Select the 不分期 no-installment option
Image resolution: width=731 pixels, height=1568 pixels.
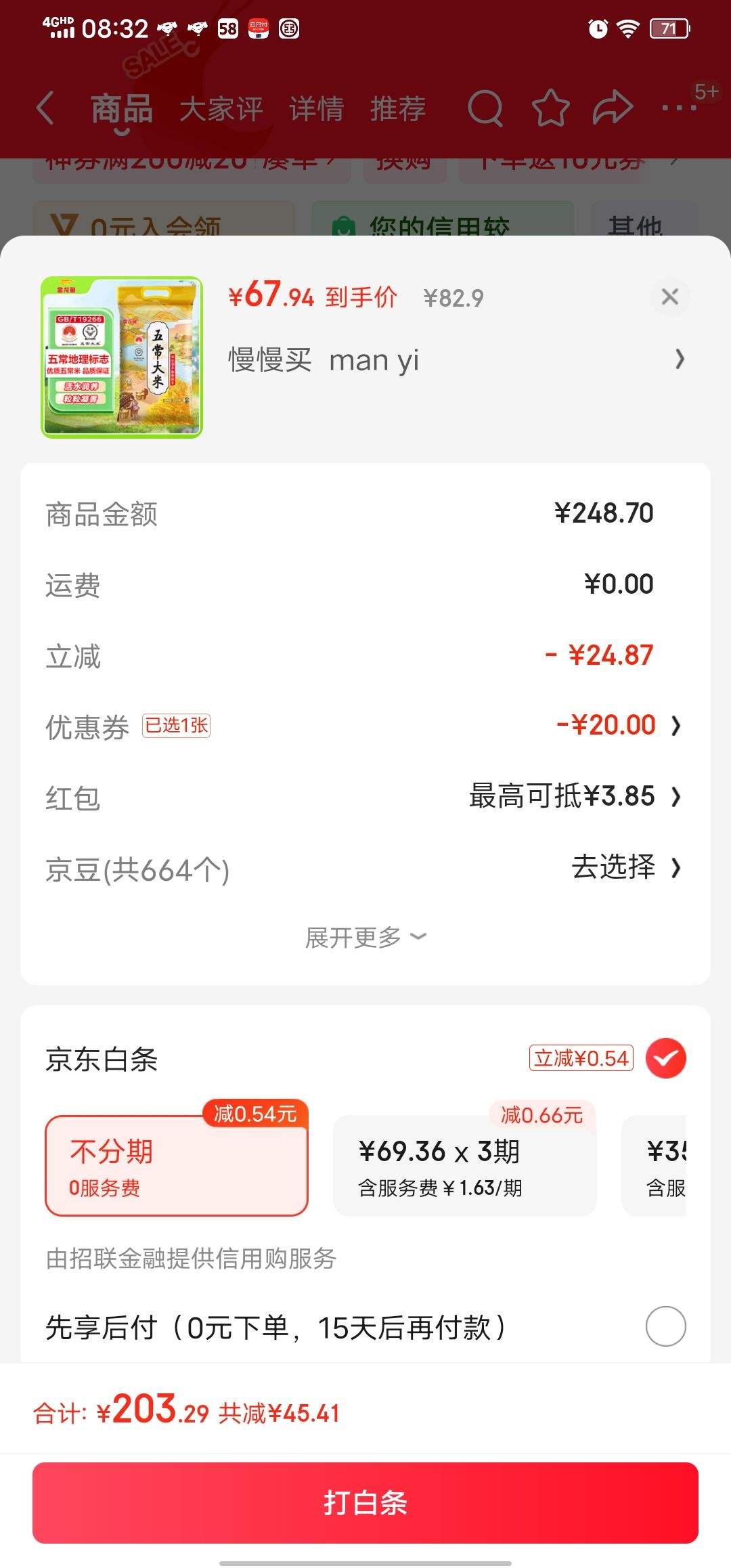pyautogui.click(x=176, y=1166)
